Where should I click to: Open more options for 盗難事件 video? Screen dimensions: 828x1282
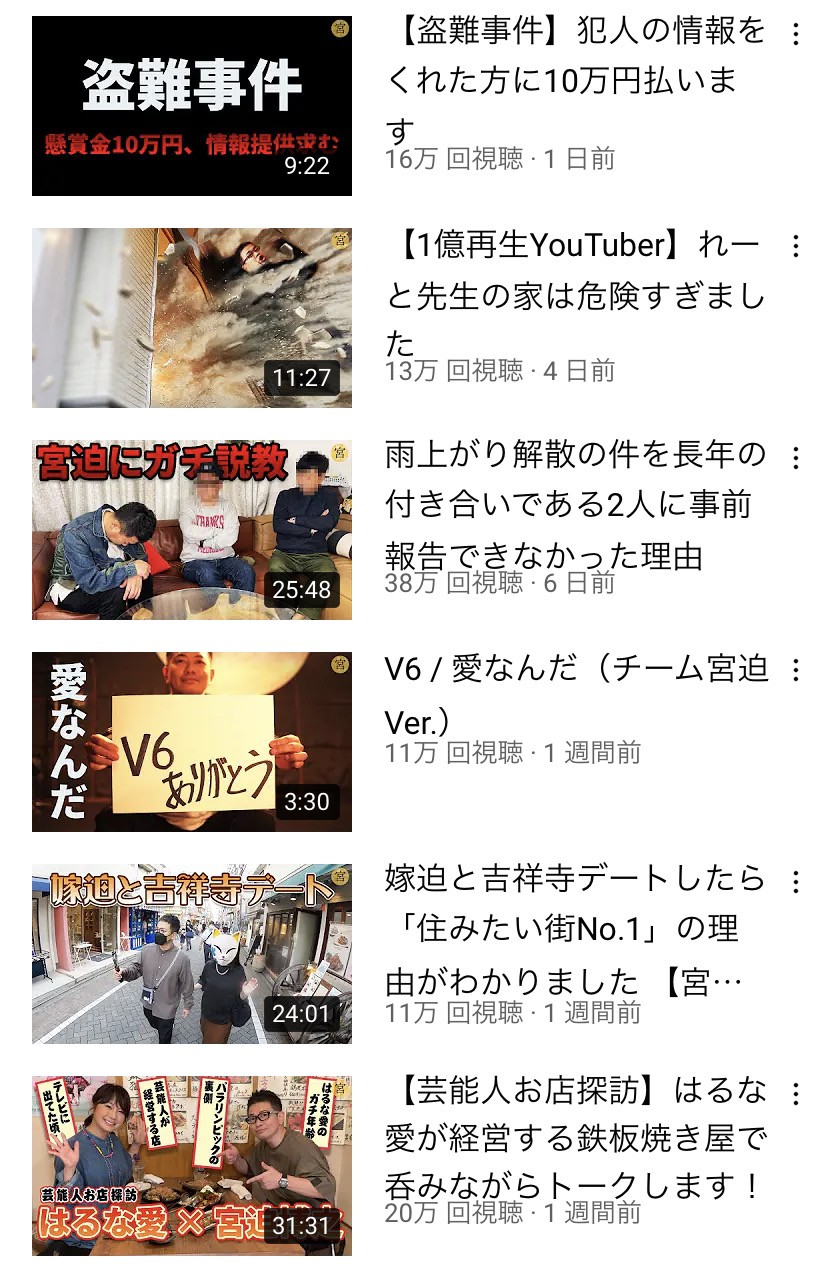click(795, 34)
